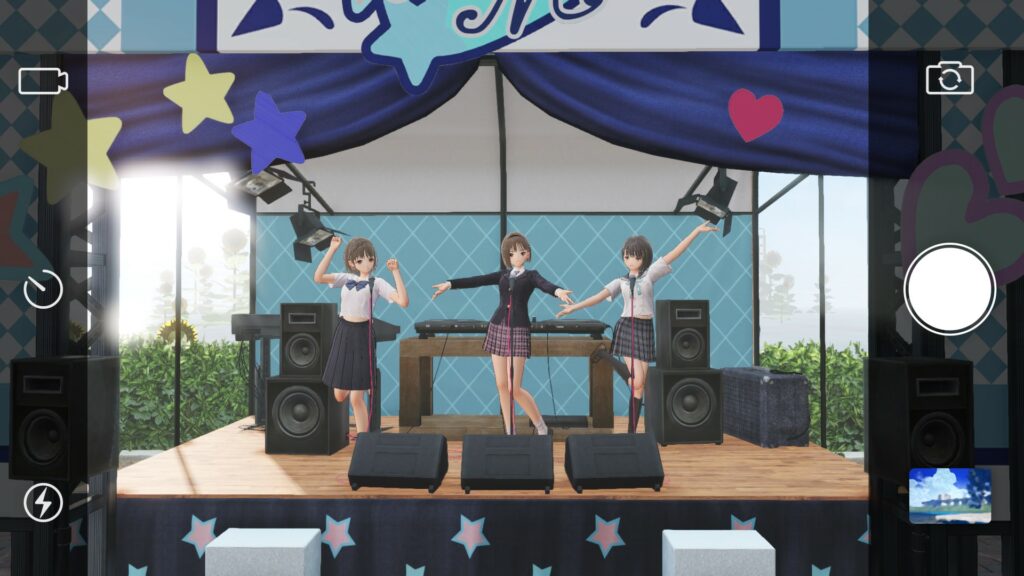Take a photo with the shutter button
The height and width of the screenshot is (576, 1024).
point(949,289)
